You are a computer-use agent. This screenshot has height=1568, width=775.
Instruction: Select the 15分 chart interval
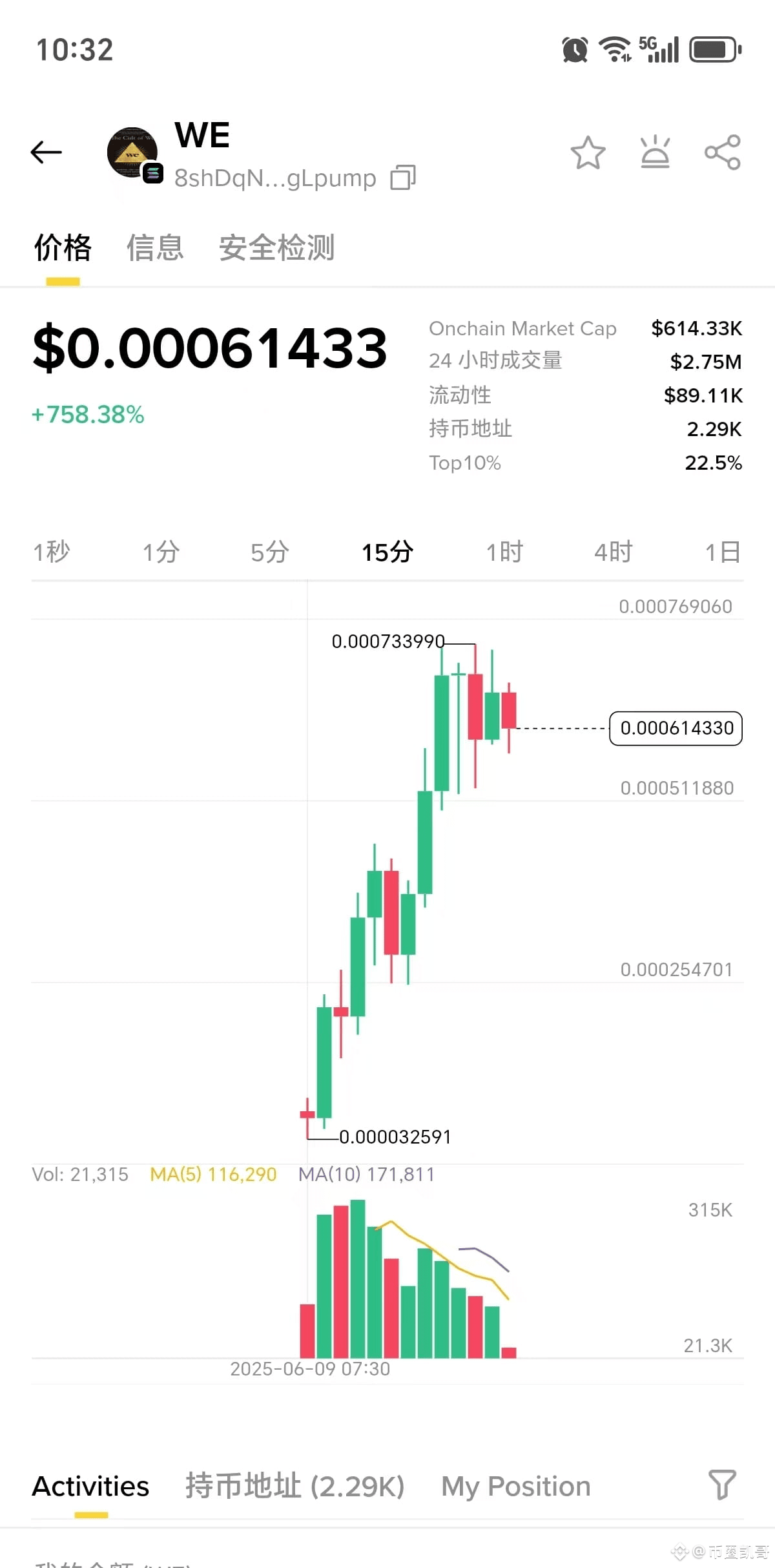387,552
